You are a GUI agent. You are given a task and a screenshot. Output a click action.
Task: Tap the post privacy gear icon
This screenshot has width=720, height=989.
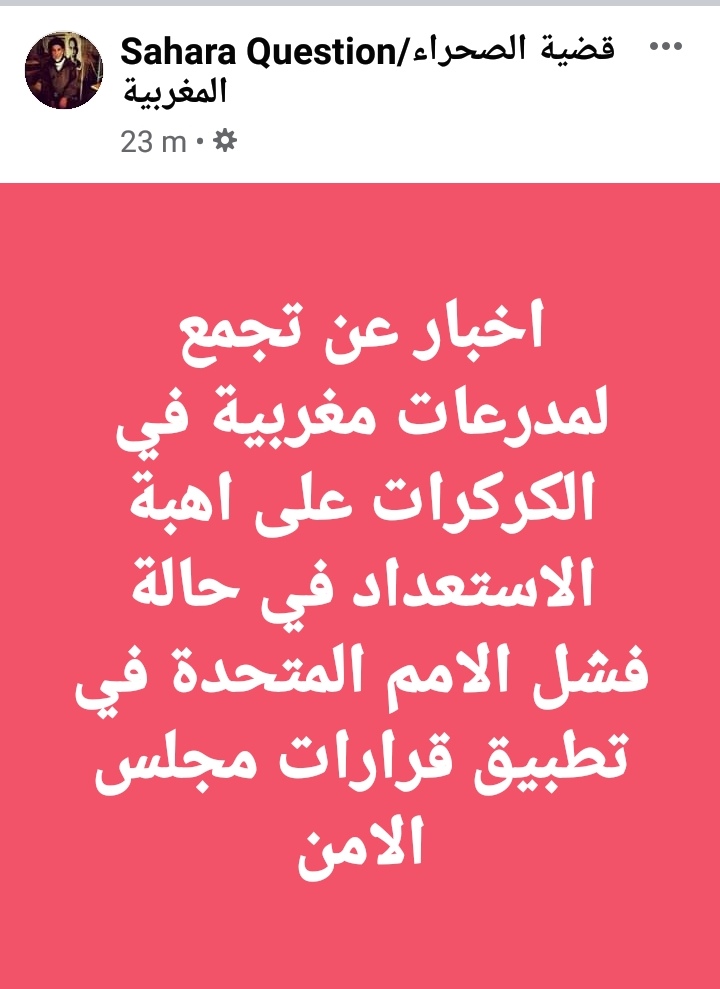click(x=225, y=142)
